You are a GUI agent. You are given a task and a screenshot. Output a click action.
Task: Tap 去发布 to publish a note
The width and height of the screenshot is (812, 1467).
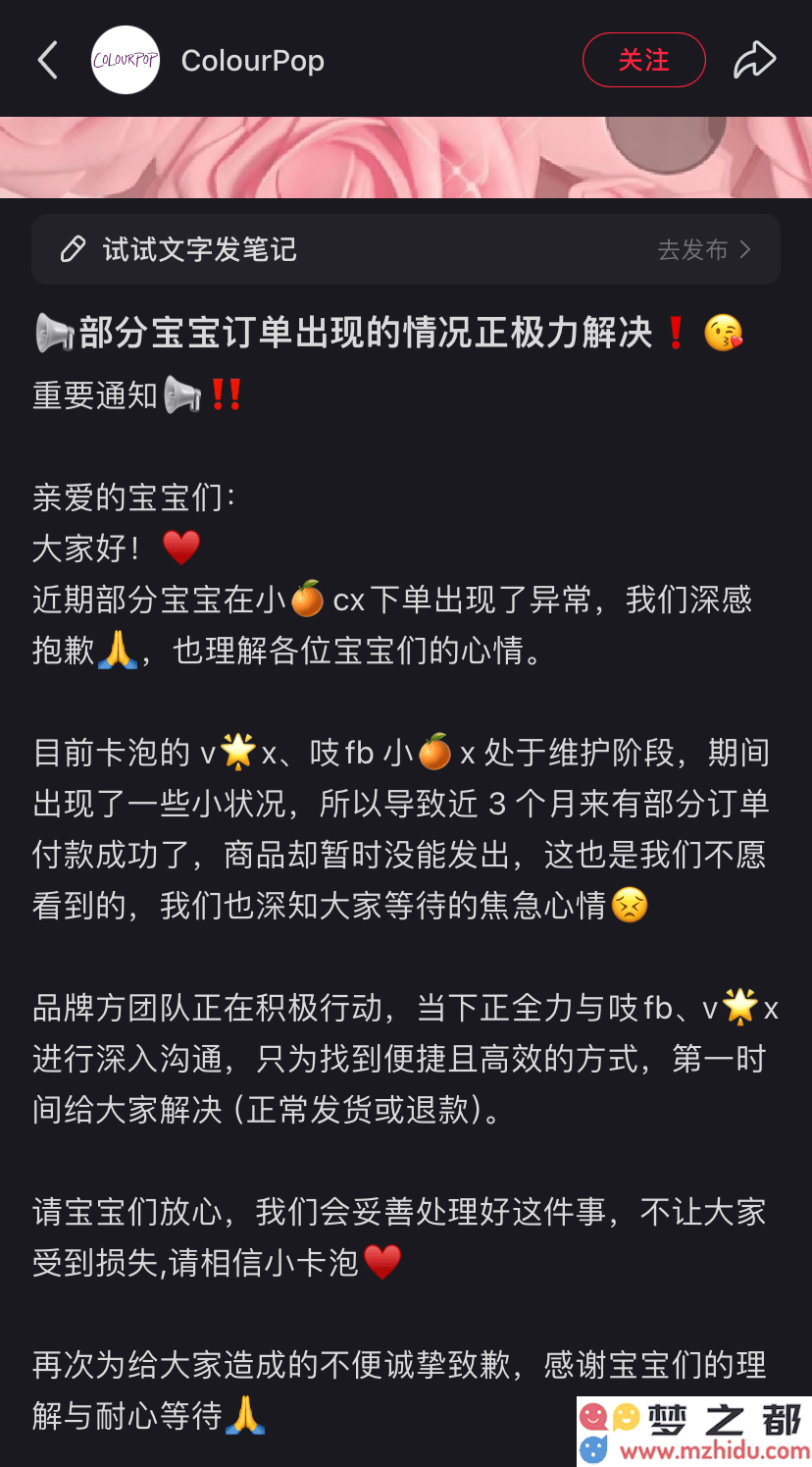tap(703, 250)
